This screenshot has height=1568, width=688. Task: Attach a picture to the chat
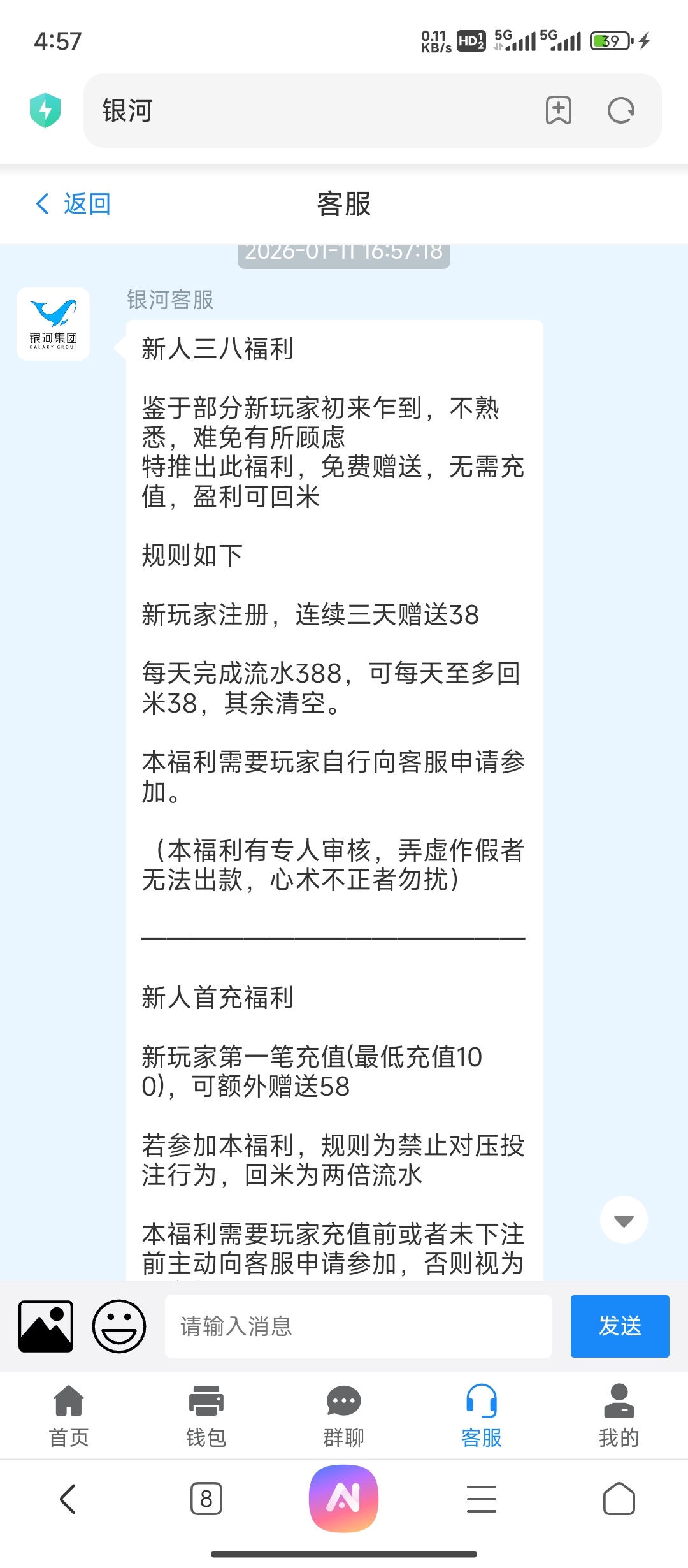(x=46, y=1326)
